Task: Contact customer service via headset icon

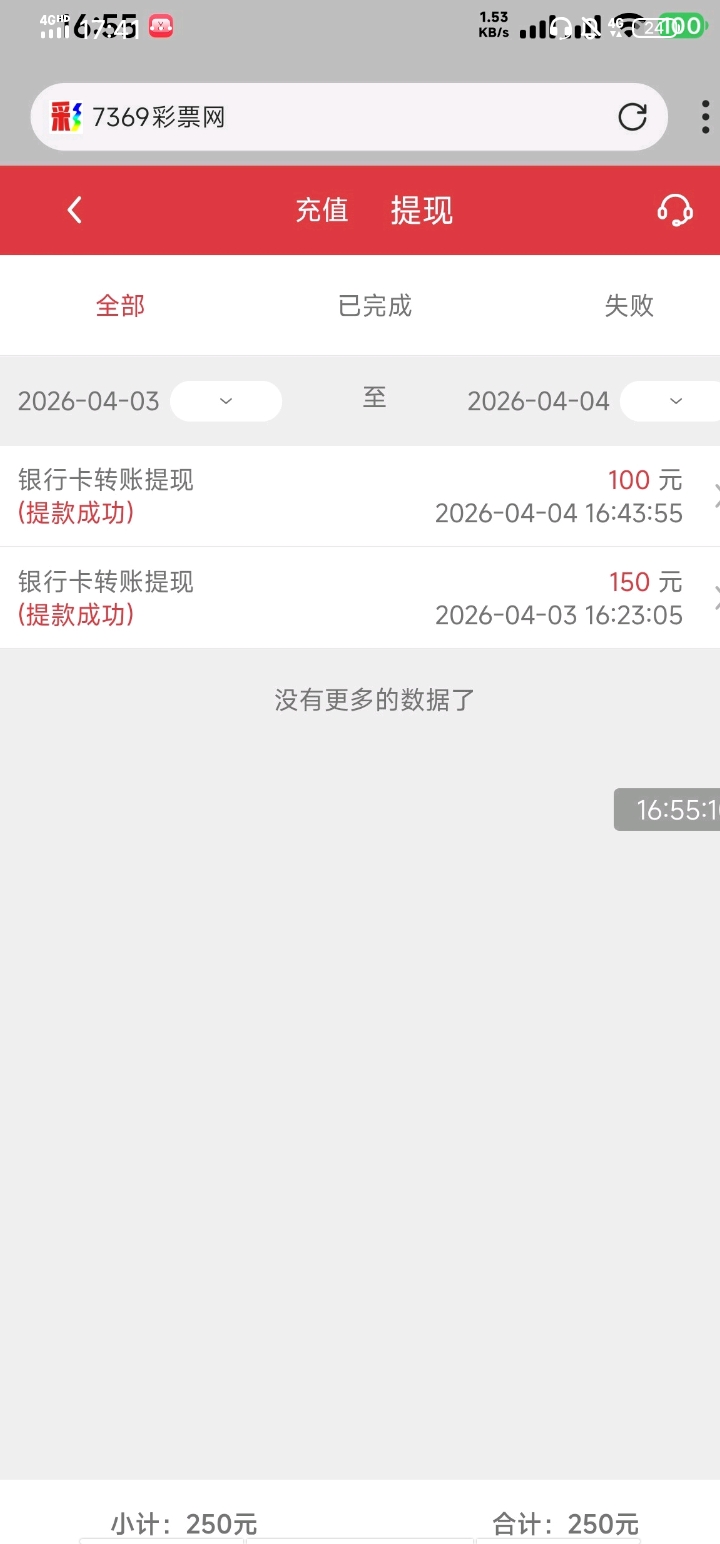Action: pyautogui.click(x=675, y=210)
